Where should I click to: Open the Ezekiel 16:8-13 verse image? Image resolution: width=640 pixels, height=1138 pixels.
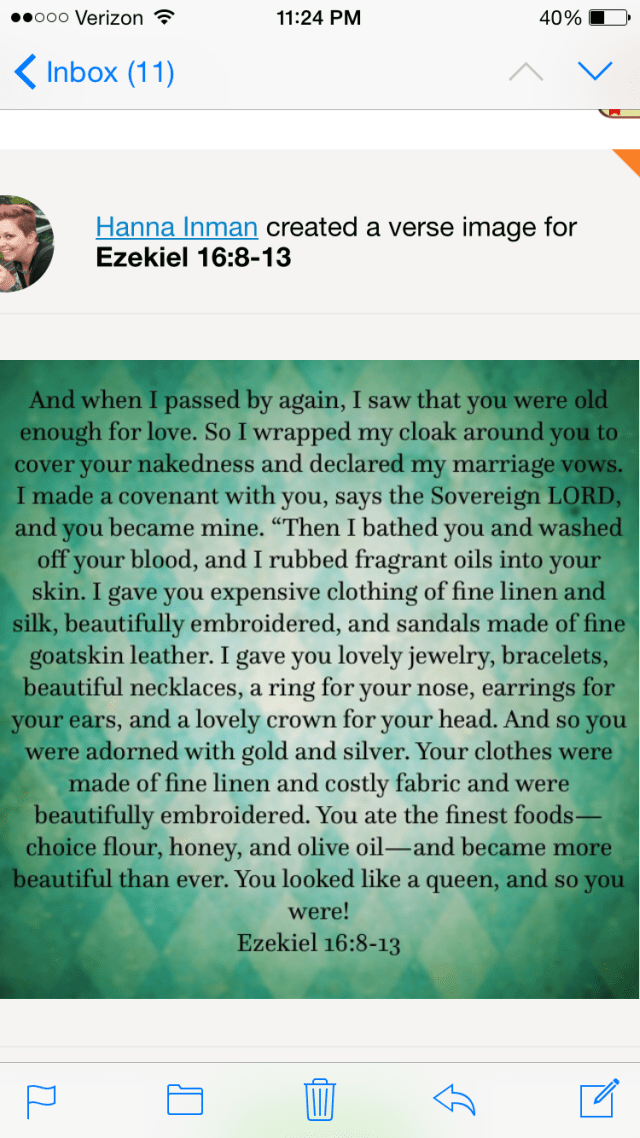click(320, 679)
